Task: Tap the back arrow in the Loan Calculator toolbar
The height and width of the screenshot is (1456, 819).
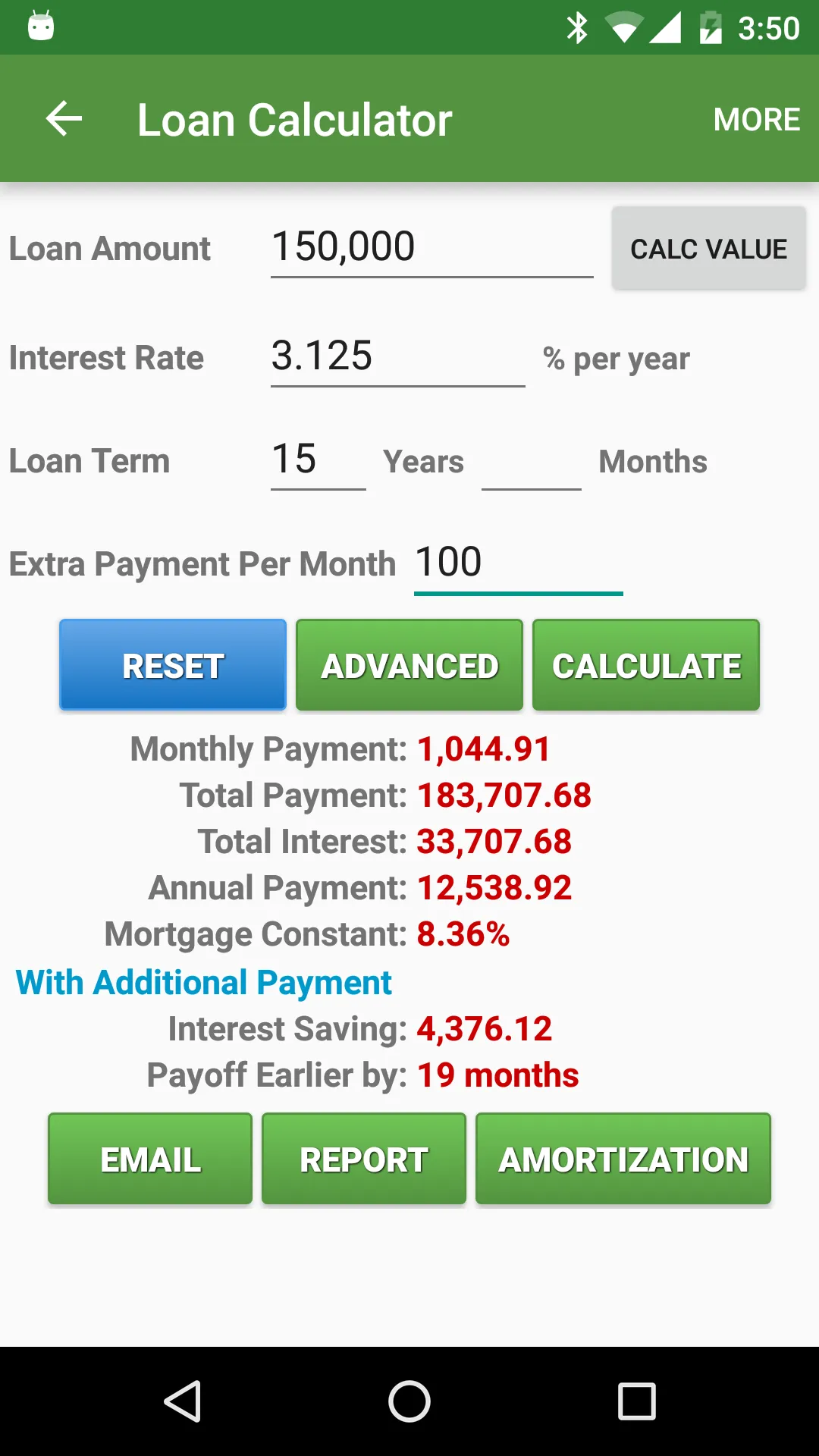Action: [64, 118]
